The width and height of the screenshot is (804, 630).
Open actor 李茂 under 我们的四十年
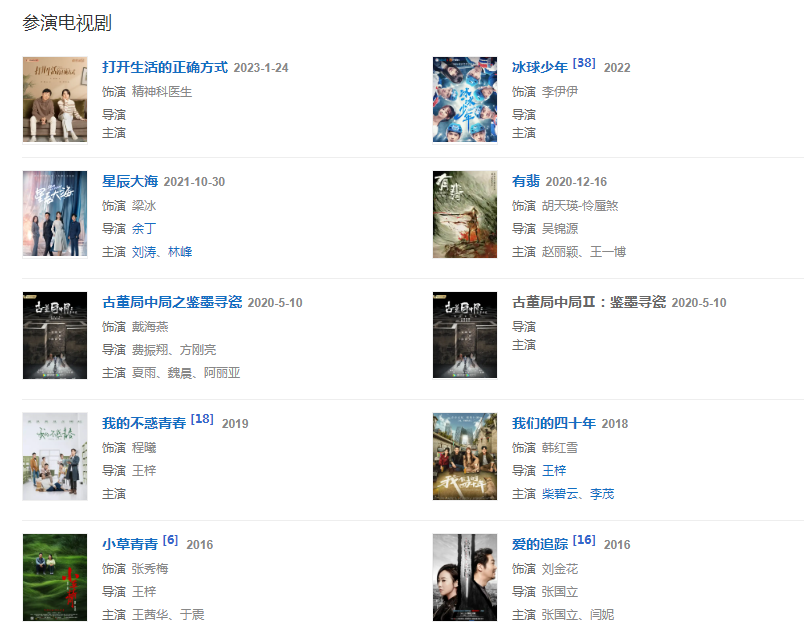[x=602, y=494]
